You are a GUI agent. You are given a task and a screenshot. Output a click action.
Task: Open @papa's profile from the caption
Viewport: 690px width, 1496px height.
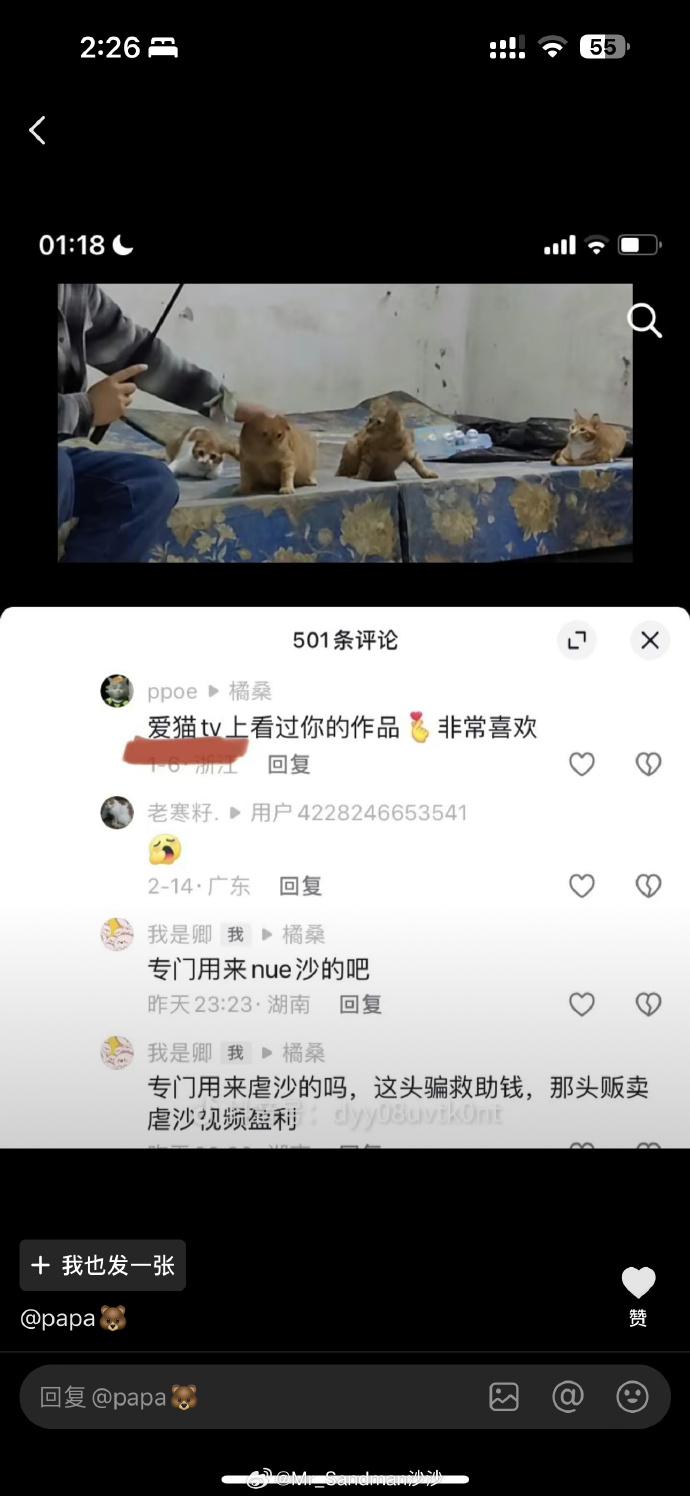coord(72,1319)
